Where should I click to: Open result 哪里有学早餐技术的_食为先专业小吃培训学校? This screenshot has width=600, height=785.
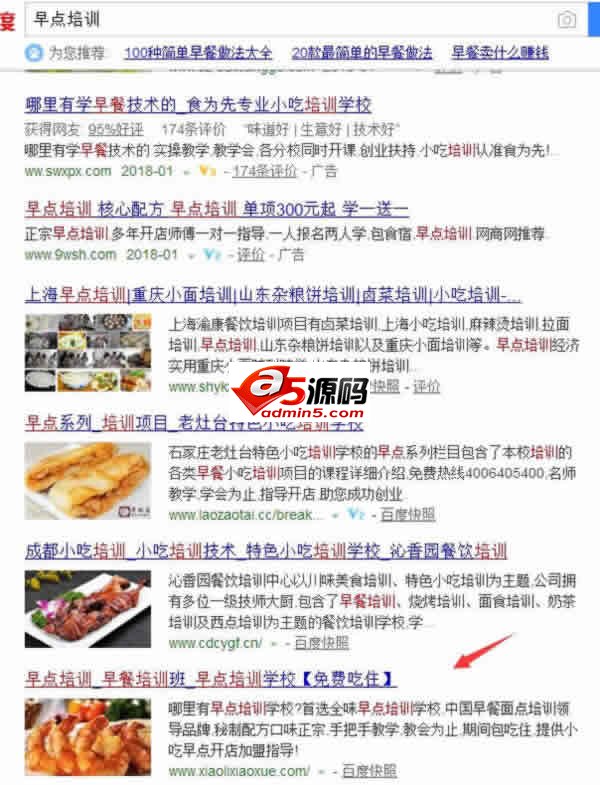(x=198, y=105)
